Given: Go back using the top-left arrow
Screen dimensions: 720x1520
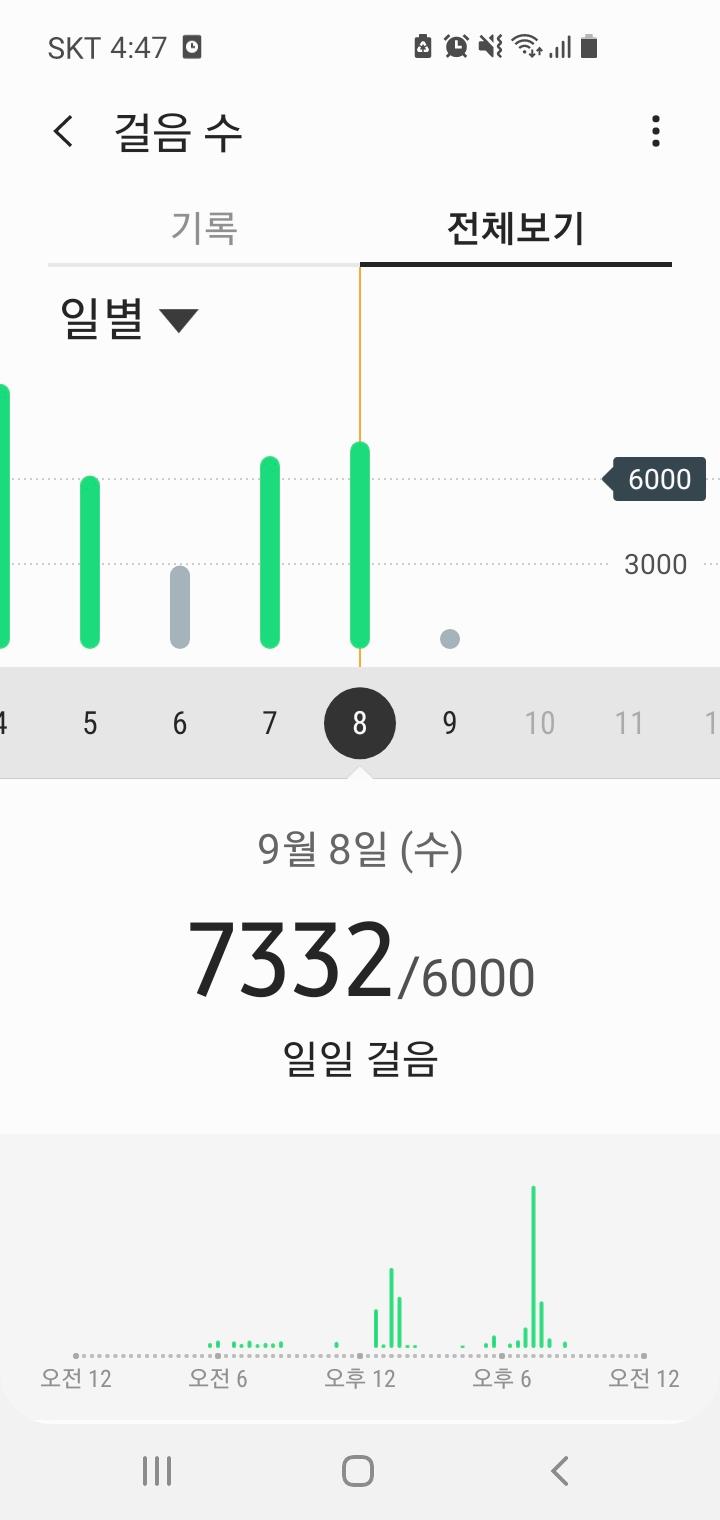Looking at the screenshot, I should [64, 132].
